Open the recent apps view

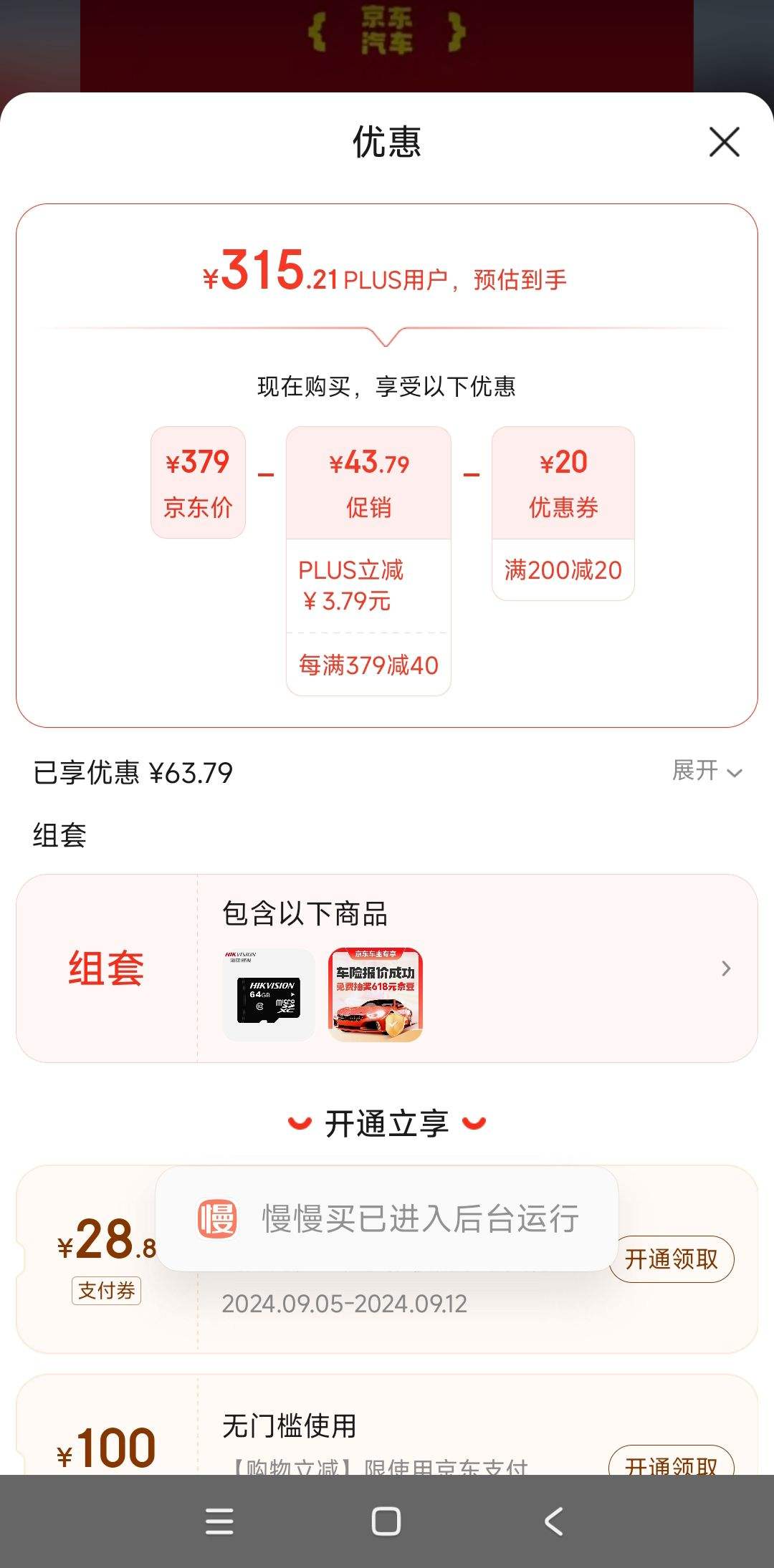click(219, 1521)
